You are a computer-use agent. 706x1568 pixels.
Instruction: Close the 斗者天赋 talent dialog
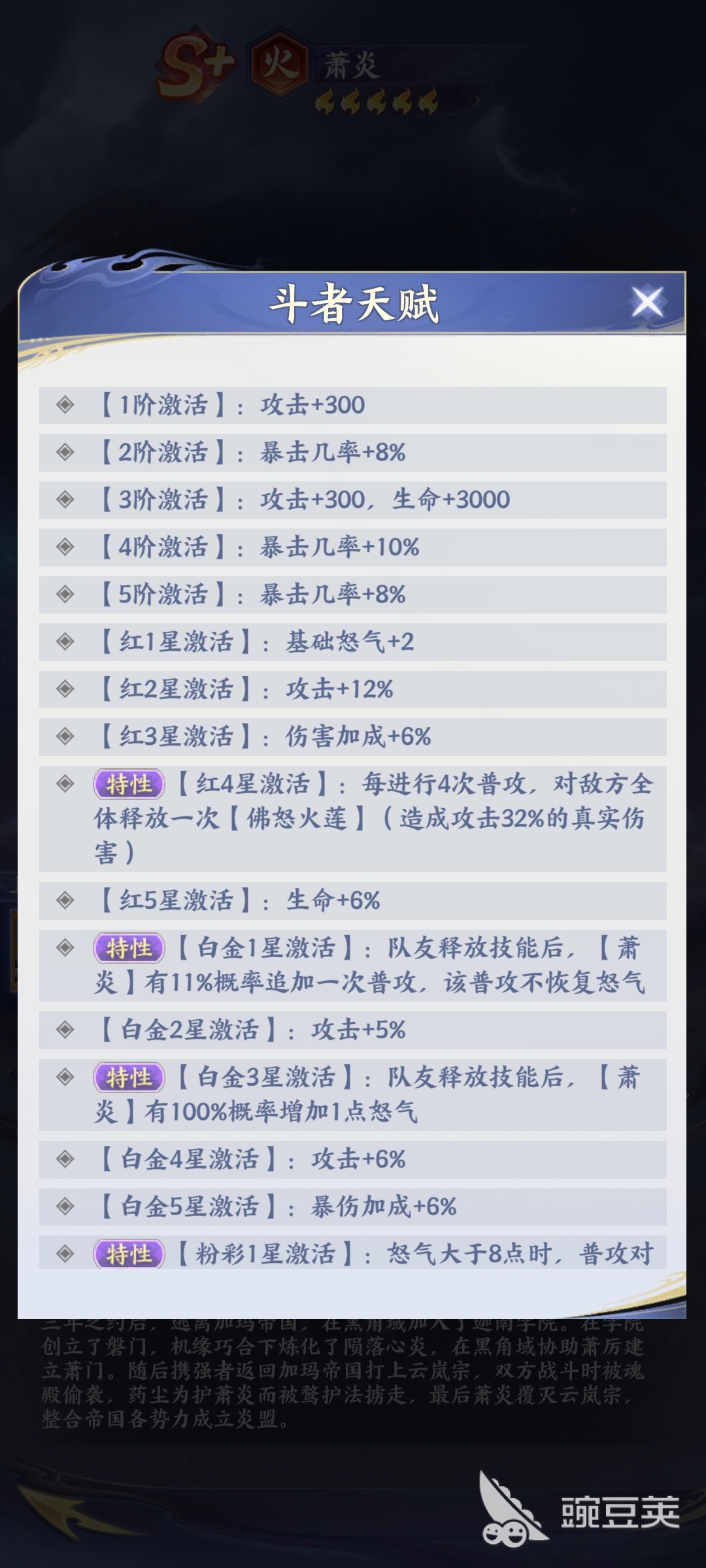coord(647,302)
